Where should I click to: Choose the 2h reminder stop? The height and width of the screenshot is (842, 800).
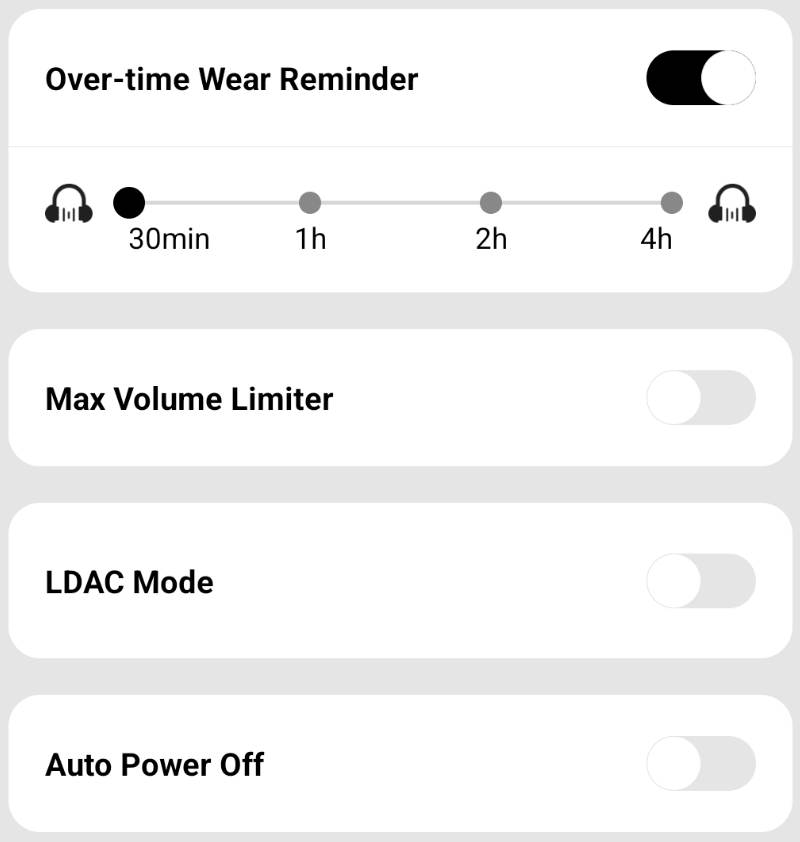click(490, 203)
